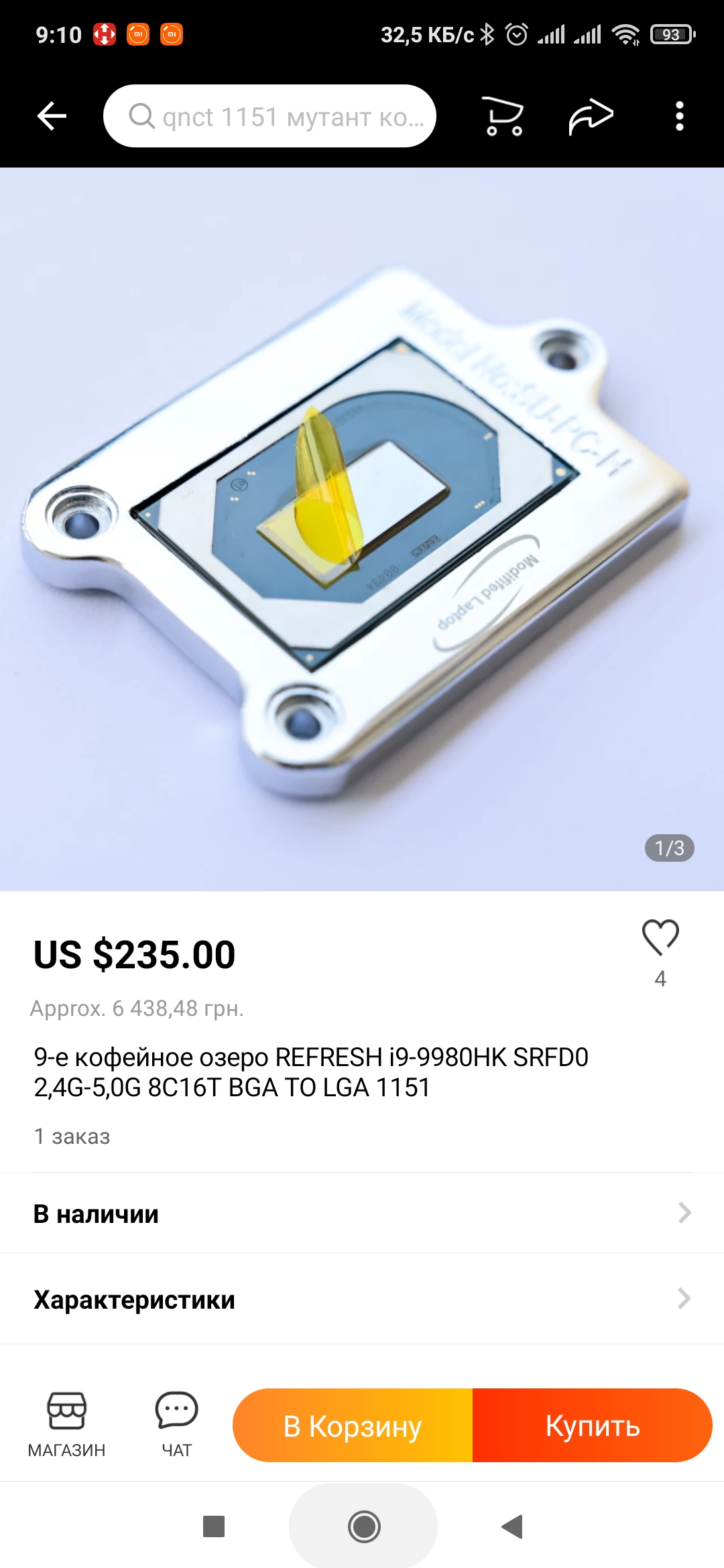
Task: Open the three-dot overflow menu
Action: pos(679,116)
